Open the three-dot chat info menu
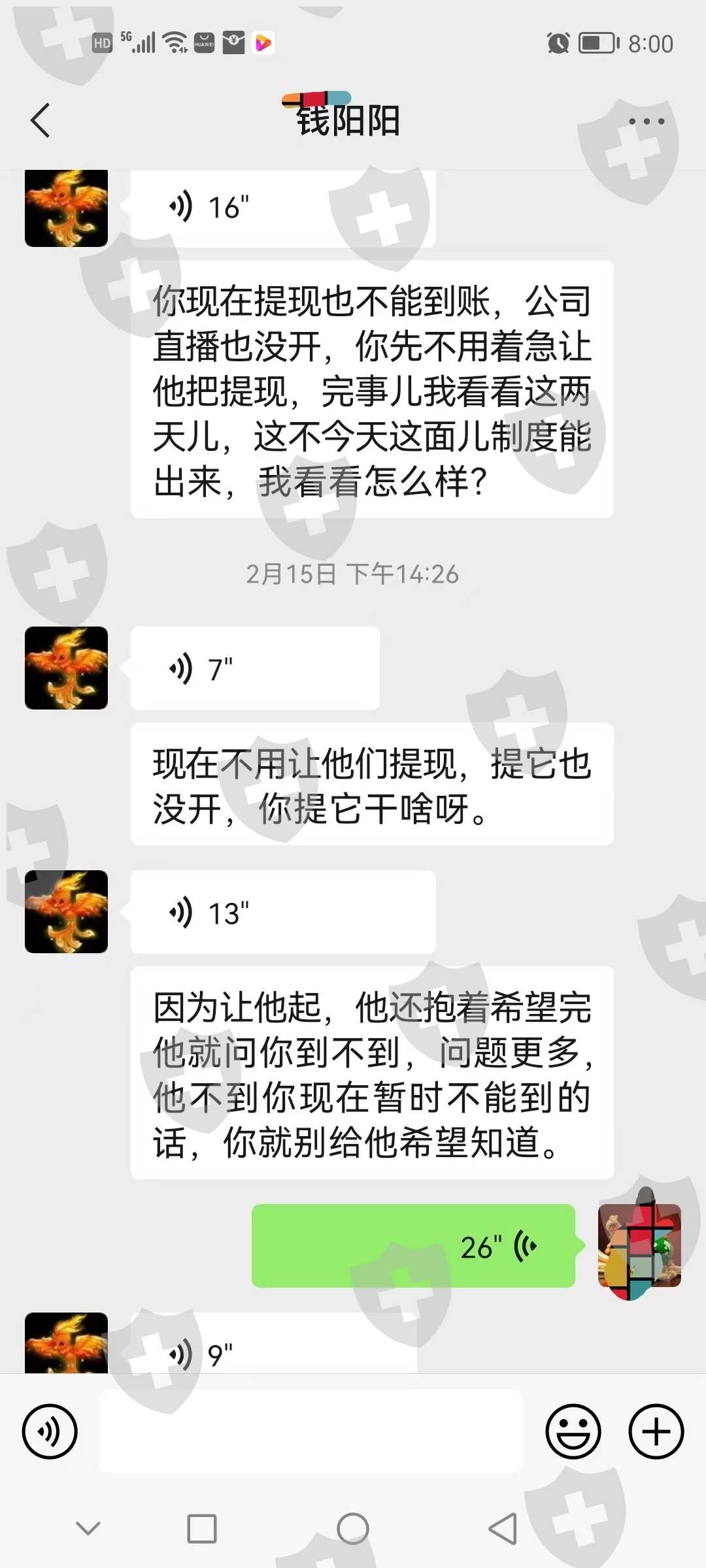Viewport: 706px width, 1568px height. pyautogui.click(x=646, y=122)
